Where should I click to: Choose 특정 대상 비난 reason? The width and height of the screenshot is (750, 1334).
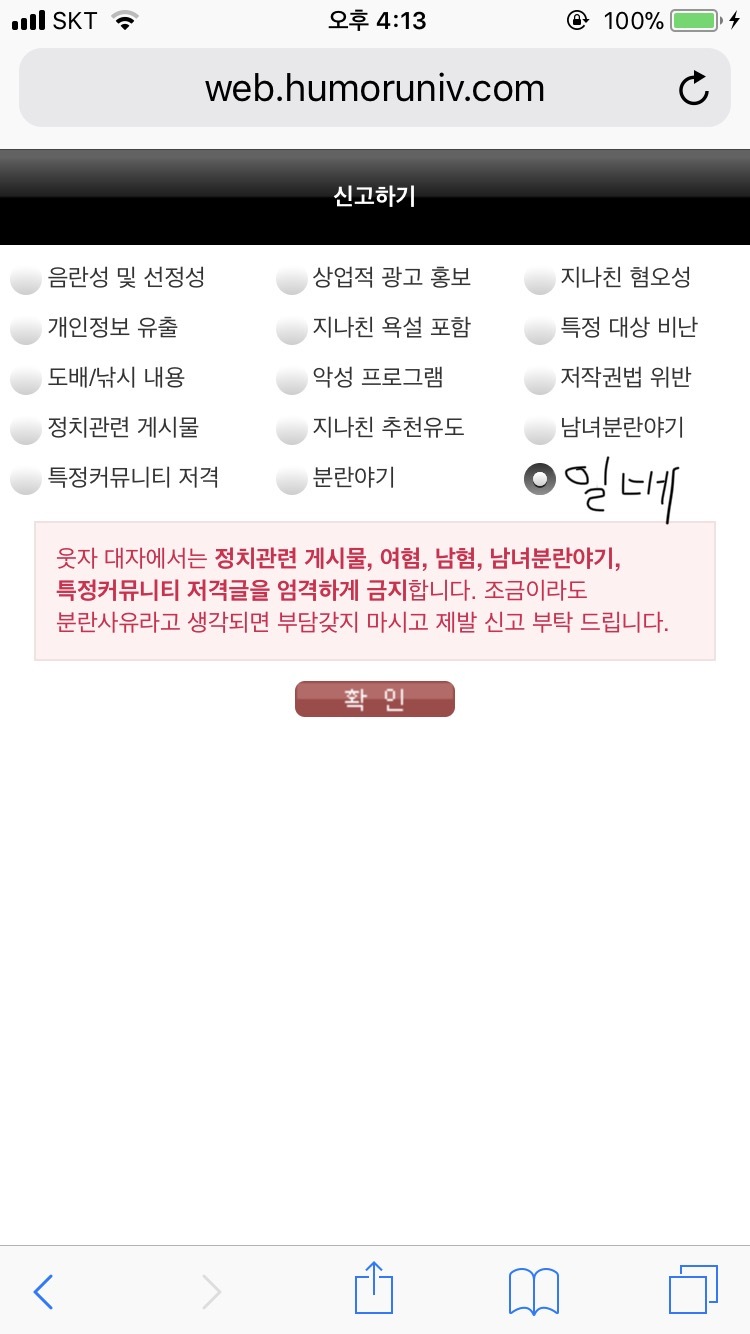(539, 329)
